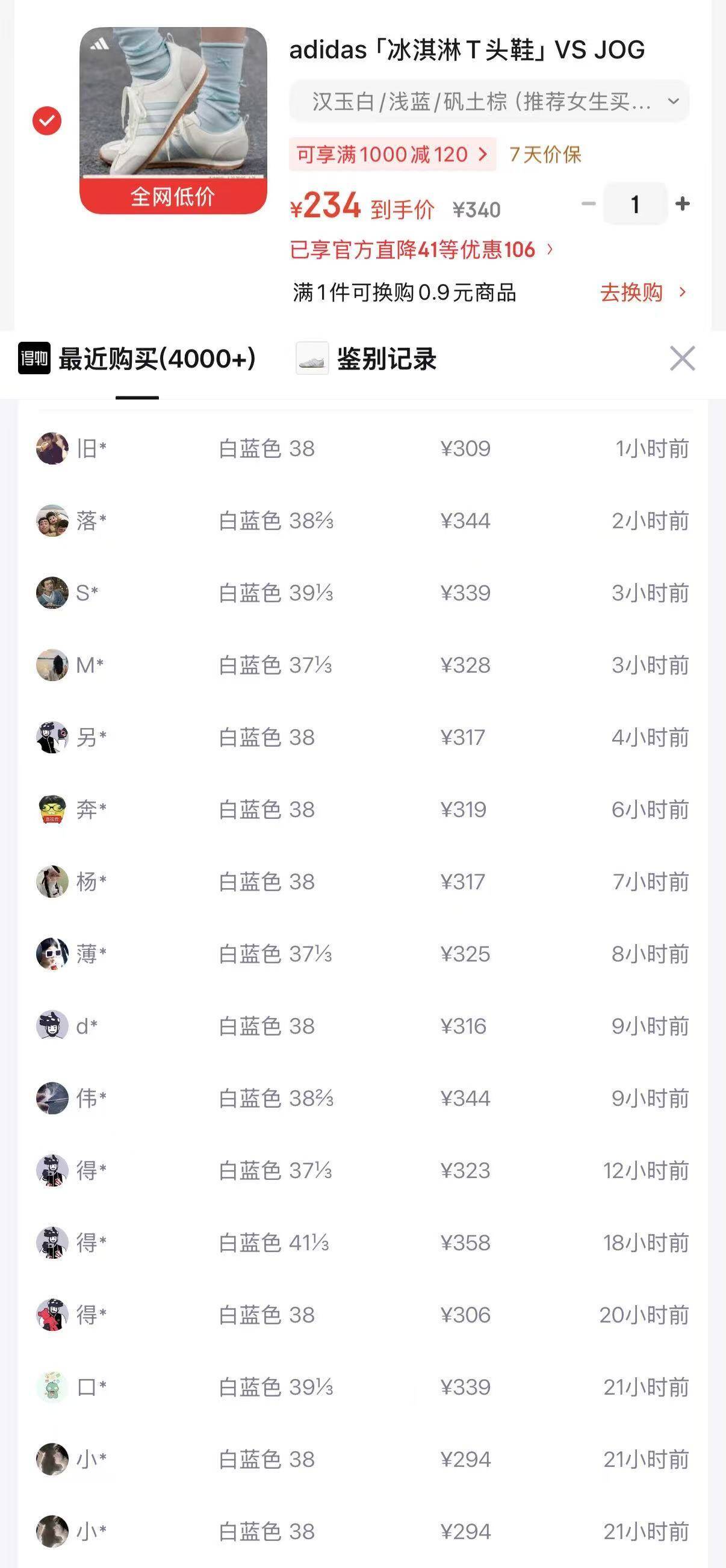Decrease quantity with the minus button
Viewport: 726px width, 1568px height.
point(588,204)
